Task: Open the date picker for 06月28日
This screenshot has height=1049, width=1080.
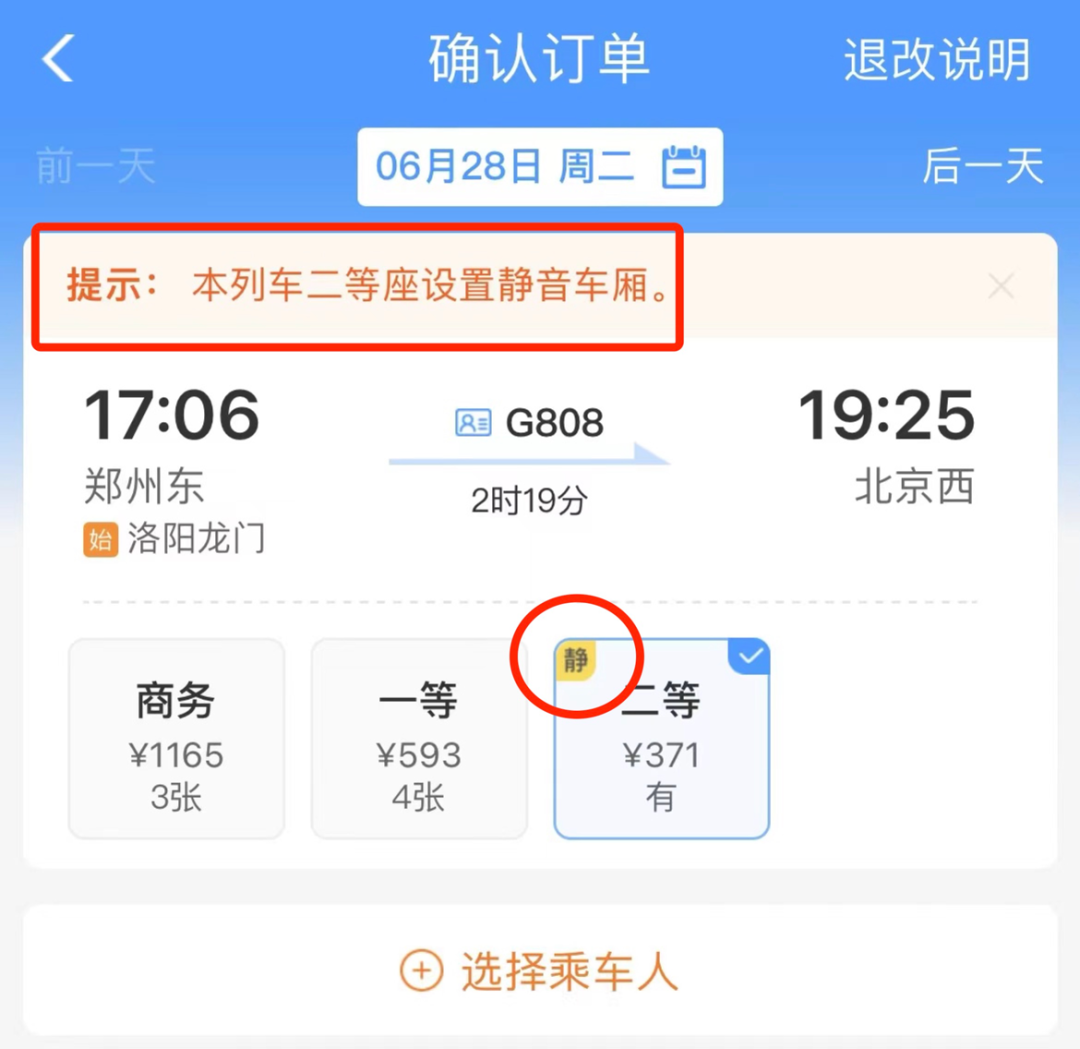Action: tap(540, 167)
